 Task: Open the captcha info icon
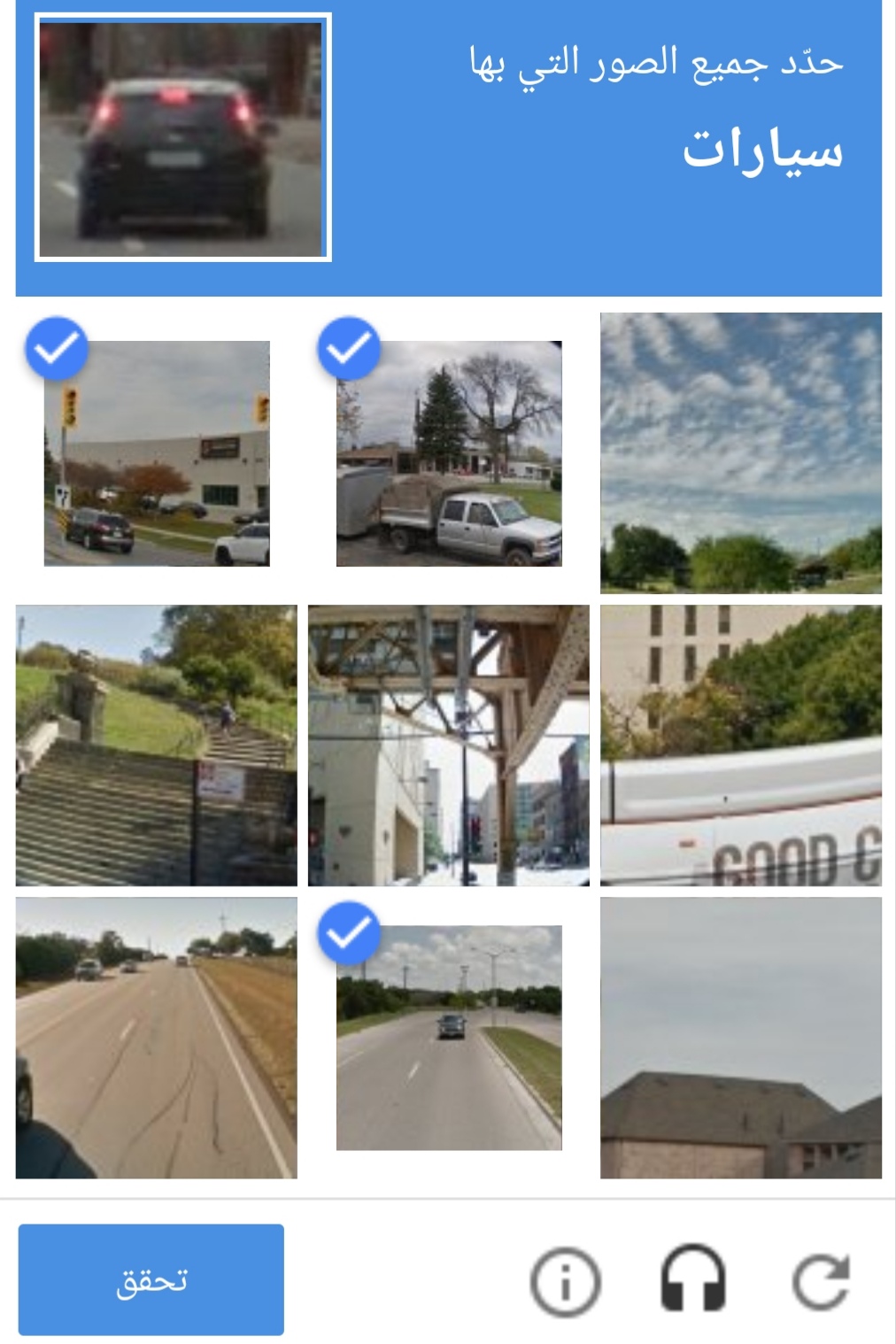pyautogui.click(x=565, y=1280)
